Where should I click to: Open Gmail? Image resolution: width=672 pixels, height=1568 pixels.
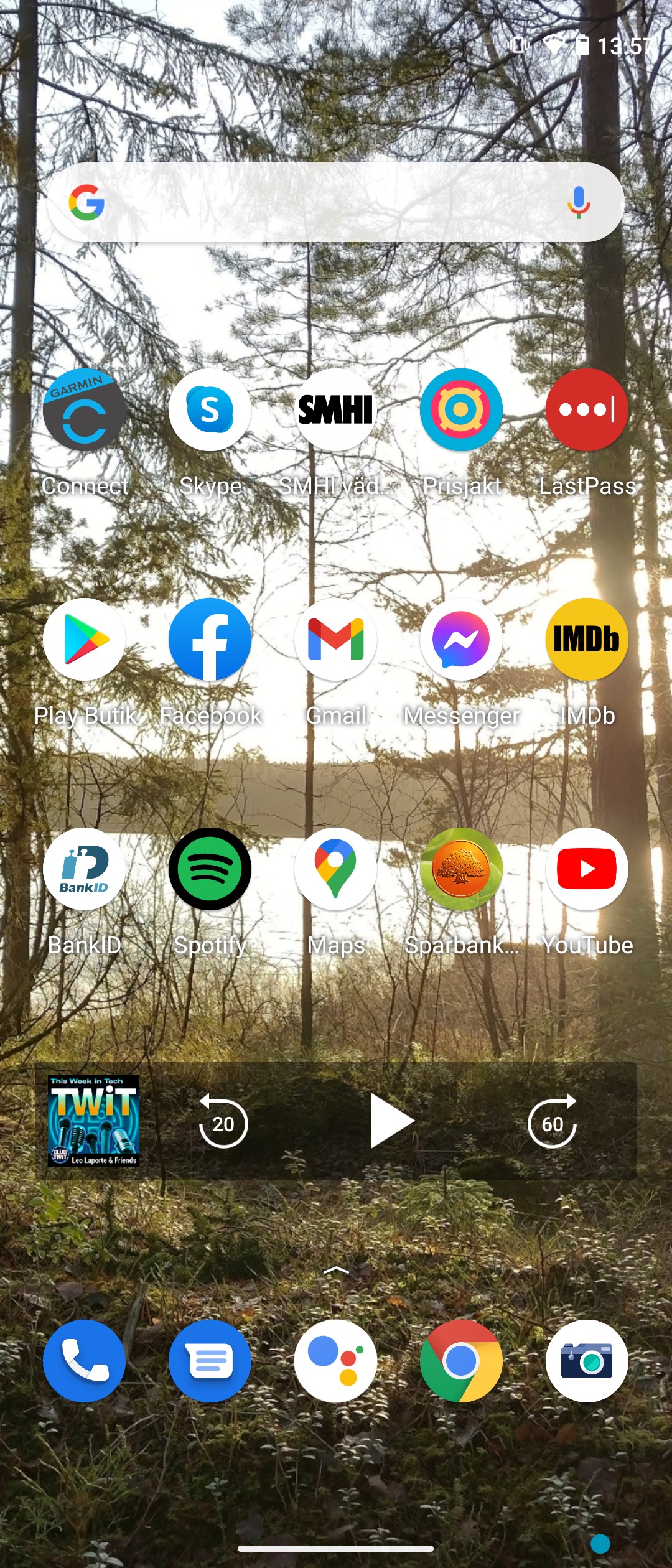(335, 640)
